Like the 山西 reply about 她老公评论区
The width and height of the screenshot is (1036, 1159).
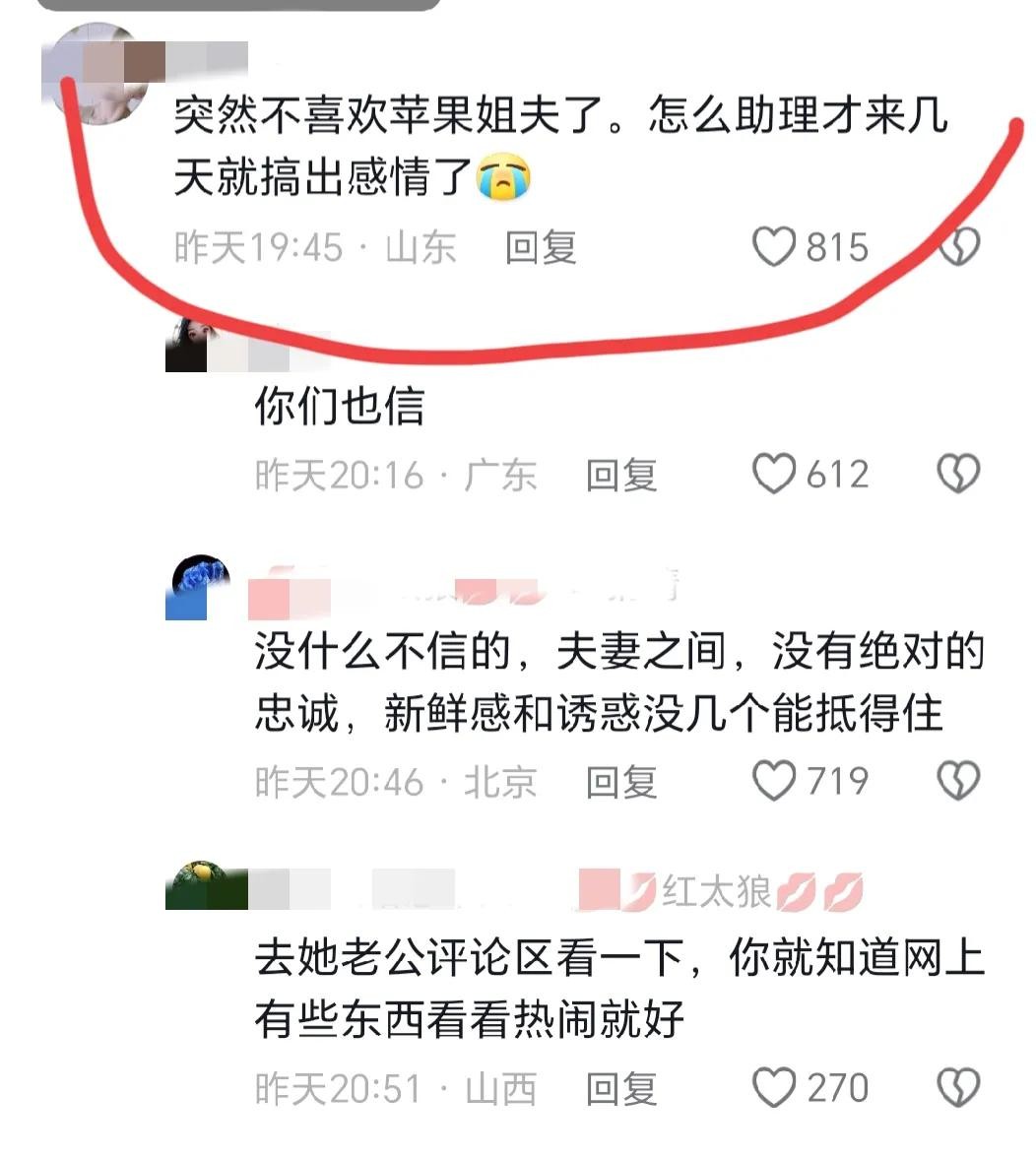click(x=774, y=1088)
